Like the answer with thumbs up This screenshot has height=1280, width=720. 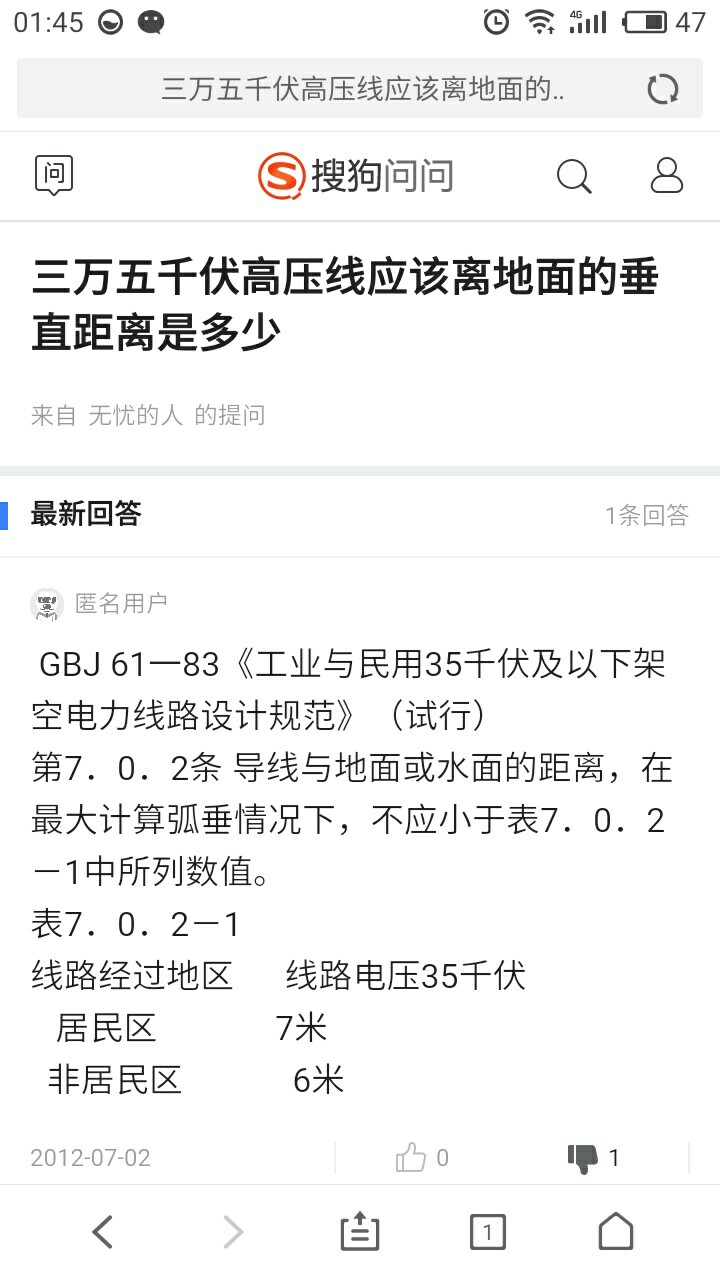411,1158
